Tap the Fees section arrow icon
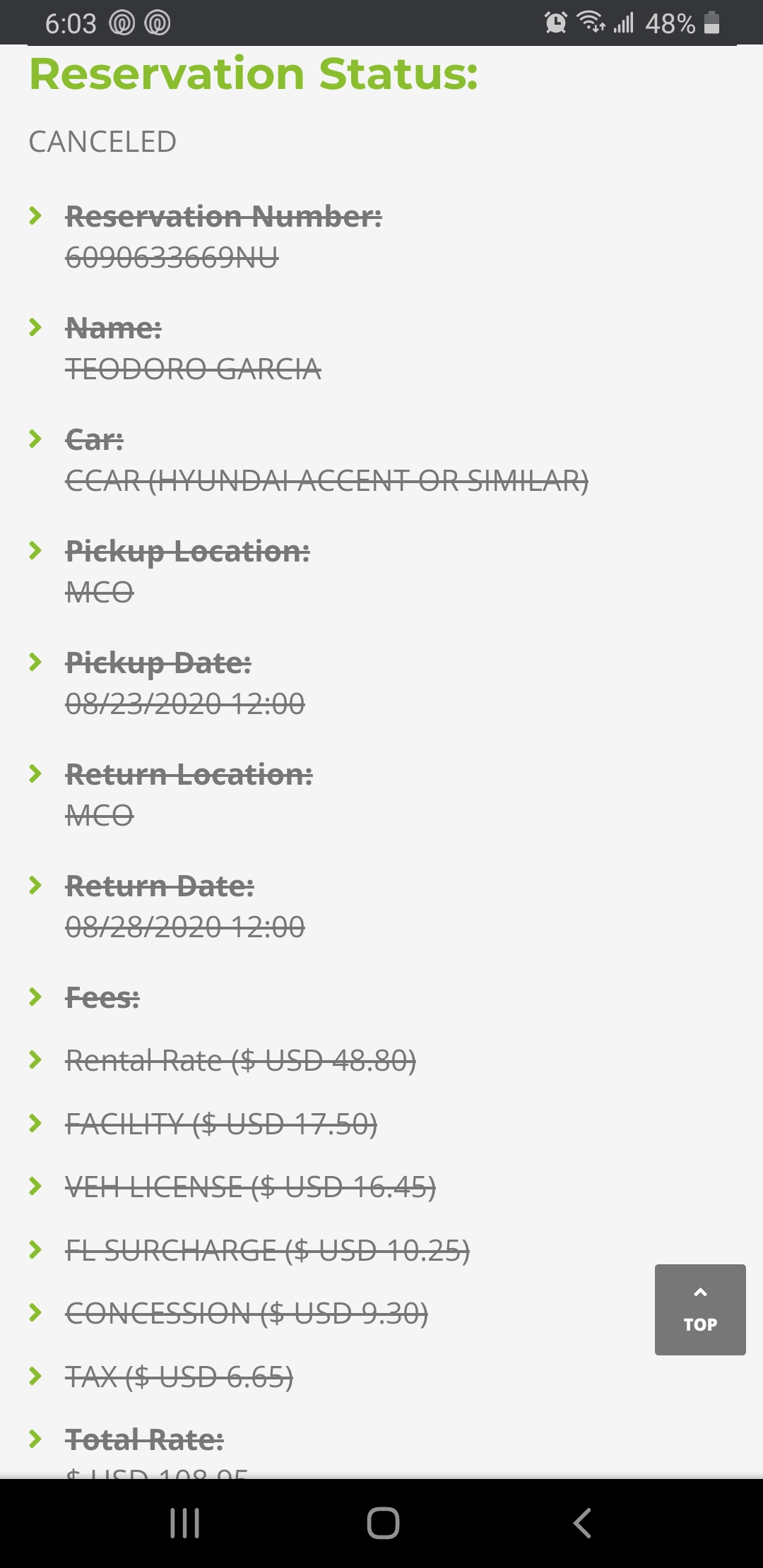 [35, 996]
